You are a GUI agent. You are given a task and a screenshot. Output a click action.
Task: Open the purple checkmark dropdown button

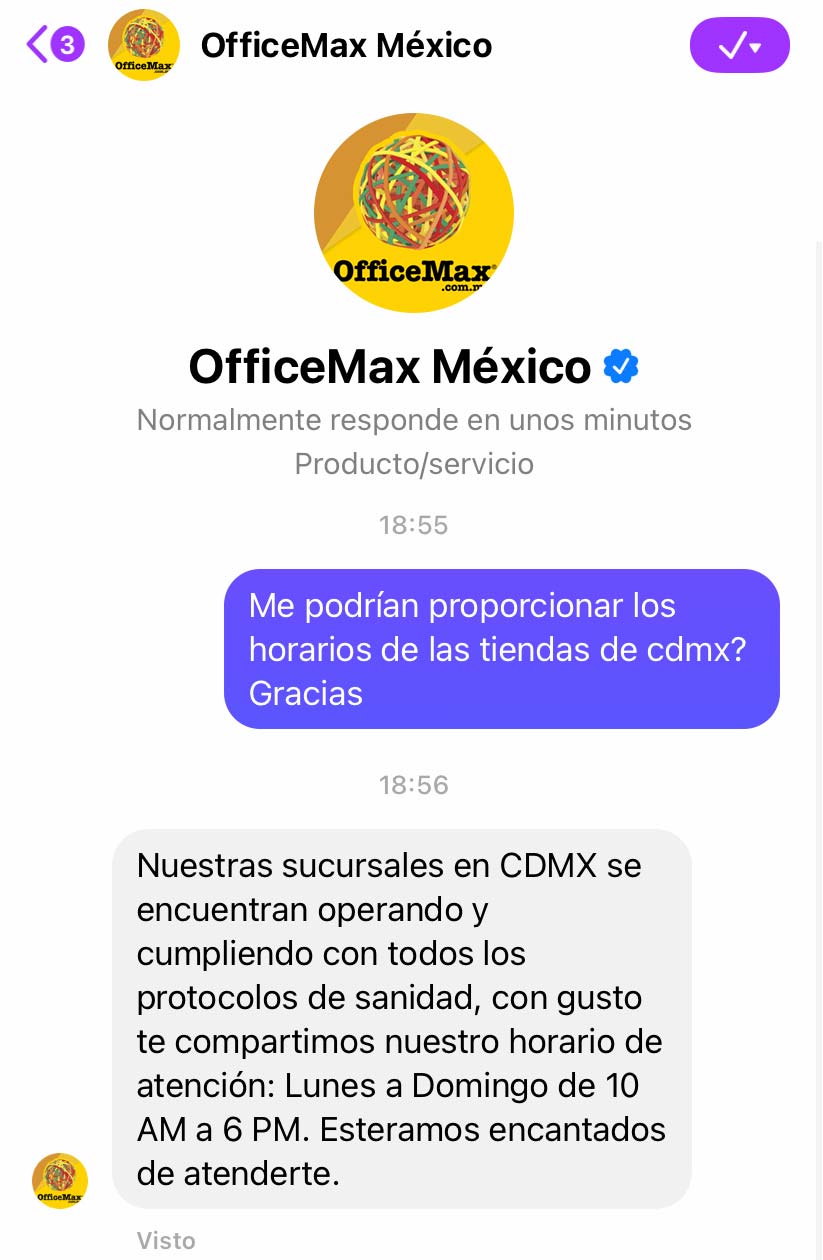tap(739, 46)
